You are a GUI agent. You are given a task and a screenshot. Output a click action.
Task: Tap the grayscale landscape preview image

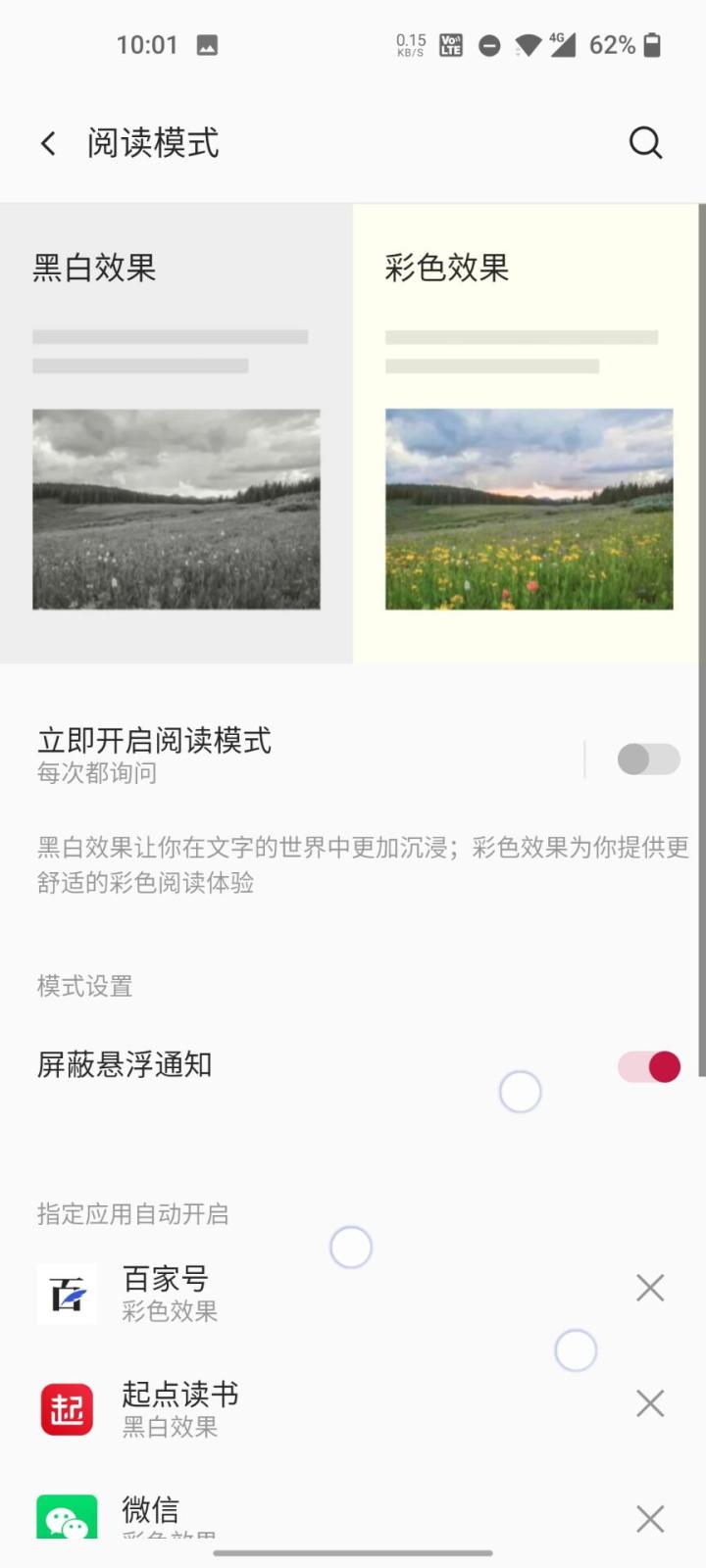(176, 508)
